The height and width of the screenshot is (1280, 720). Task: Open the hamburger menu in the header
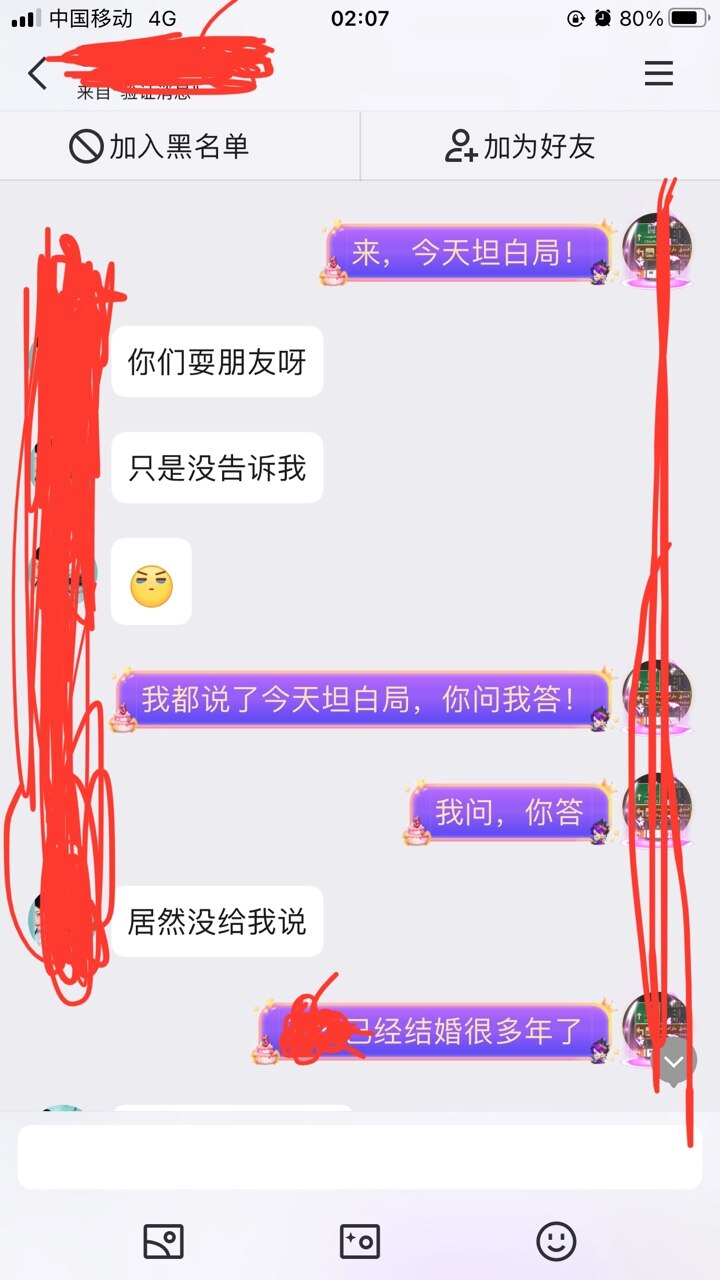[x=658, y=74]
